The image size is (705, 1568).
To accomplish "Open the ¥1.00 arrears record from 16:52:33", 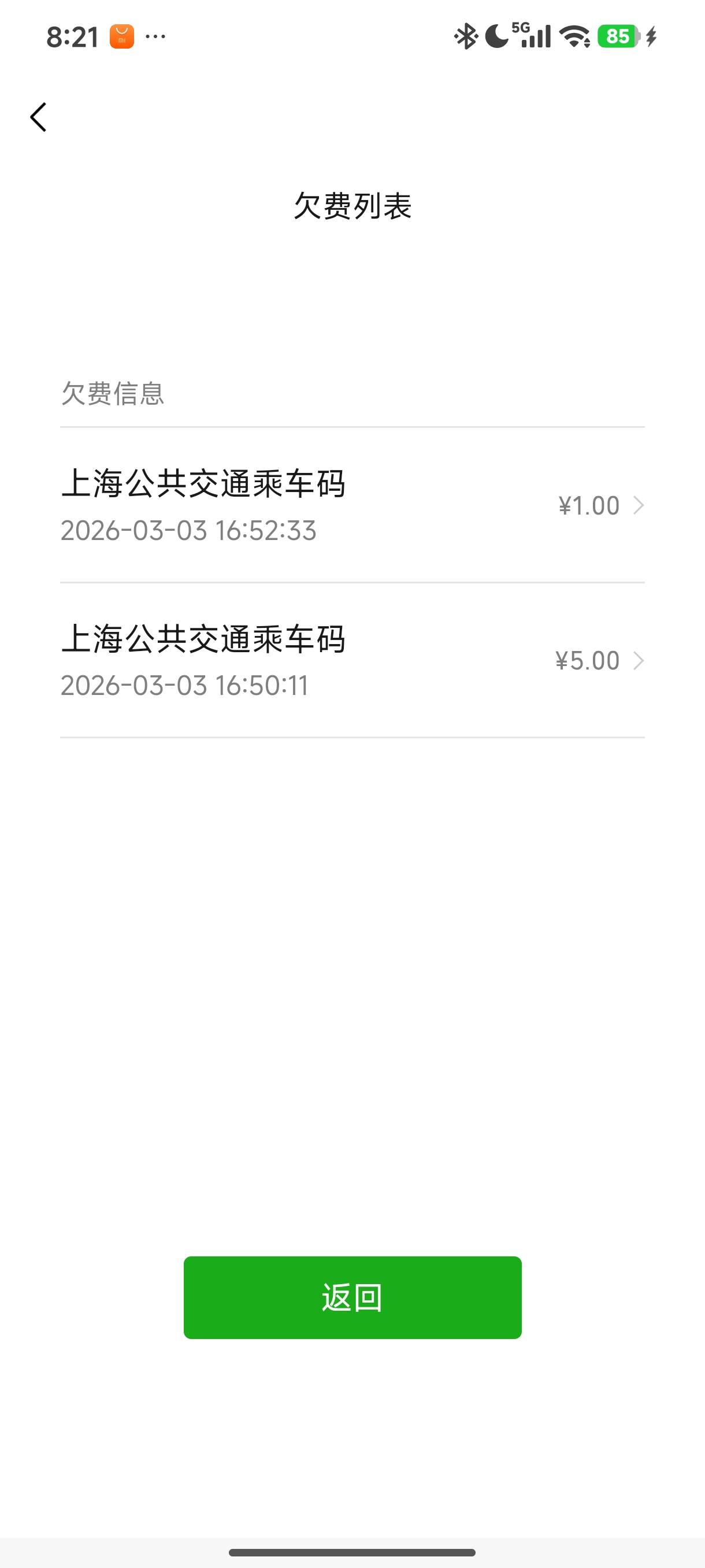I will coord(351,505).
